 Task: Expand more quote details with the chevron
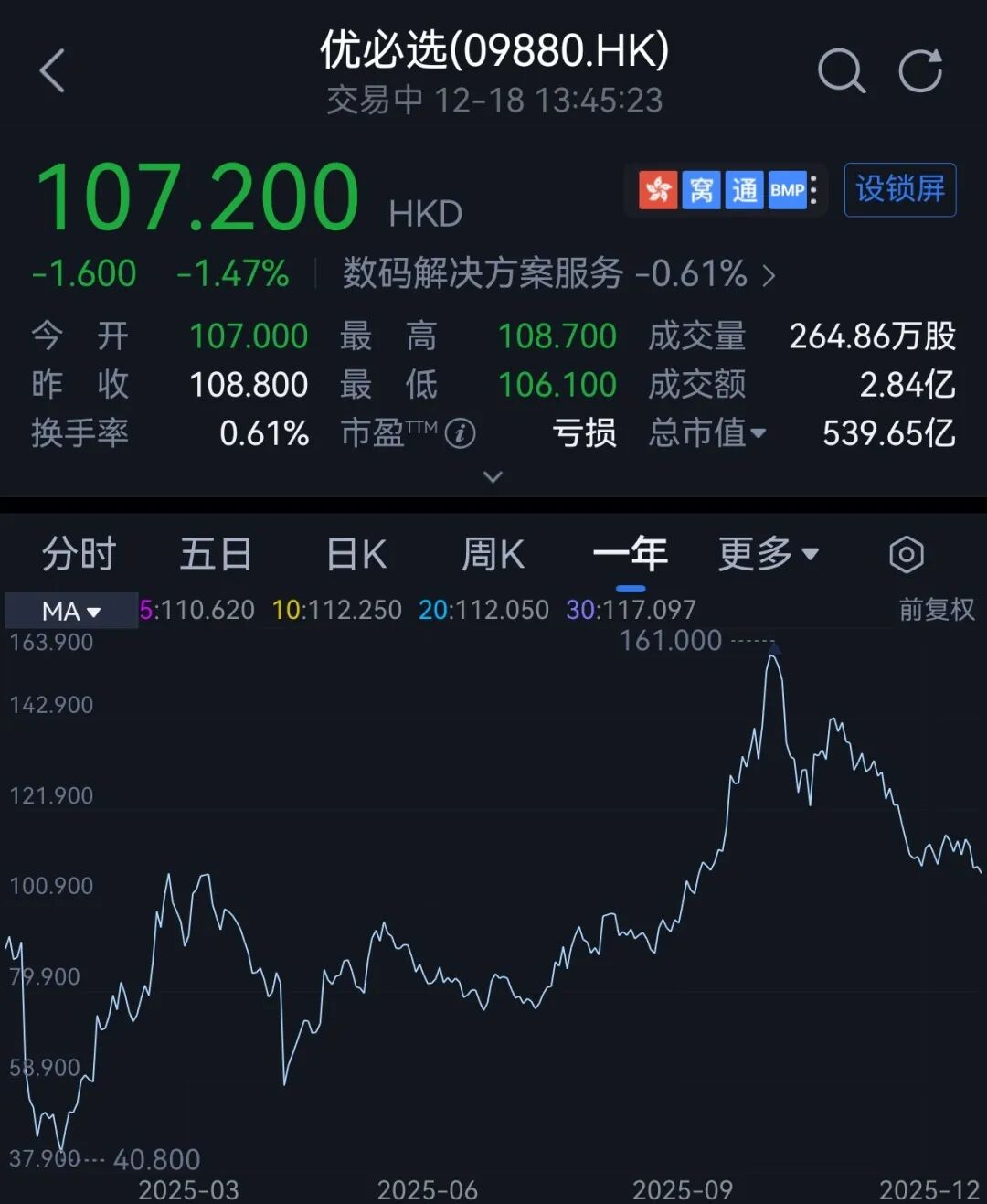(493, 477)
